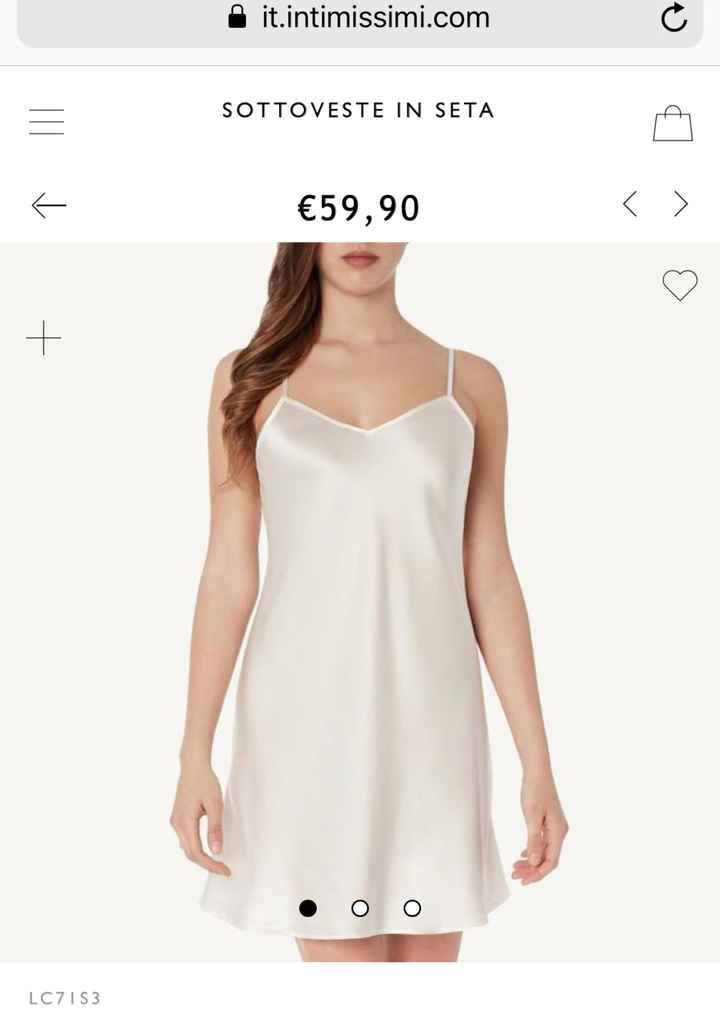This screenshot has width=720, height=1015.
Task: Select the second product image dot
Action: [x=360, y=908]
